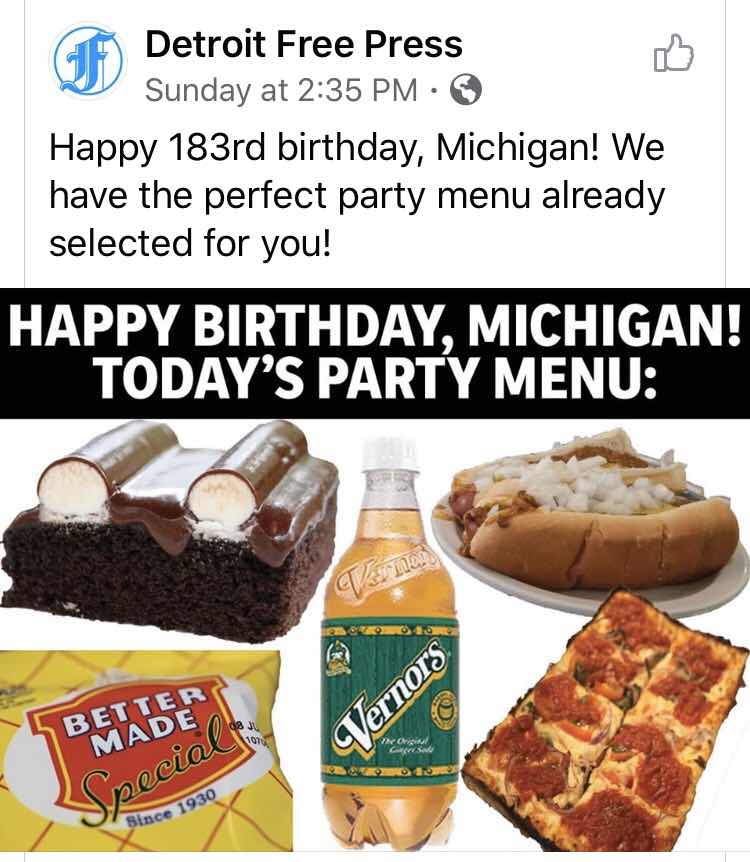This screenshot has height=862, width=750.
Task: Open the Detroit Free Press page name
Action: coord(303,44)
